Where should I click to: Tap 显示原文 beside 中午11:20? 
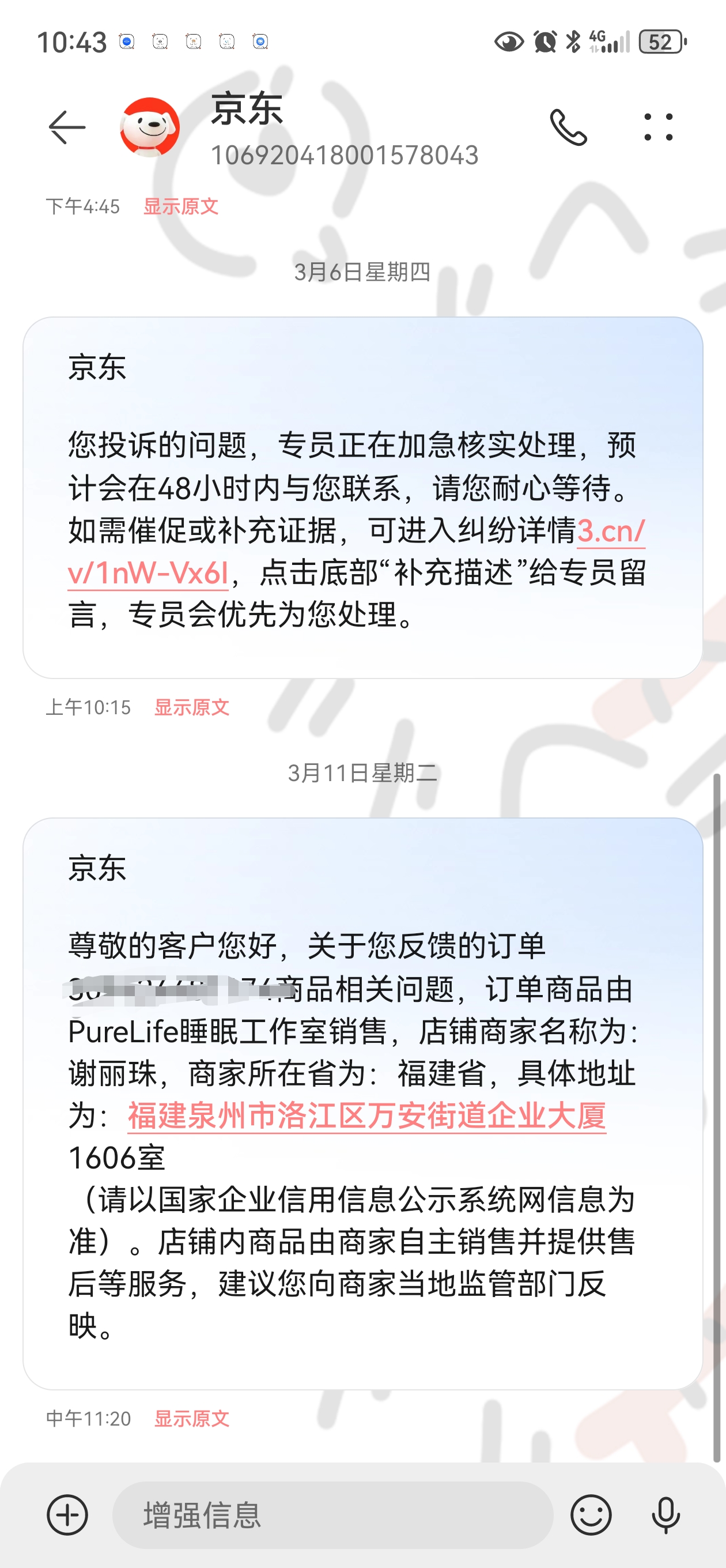click(x=192, y=1419)
